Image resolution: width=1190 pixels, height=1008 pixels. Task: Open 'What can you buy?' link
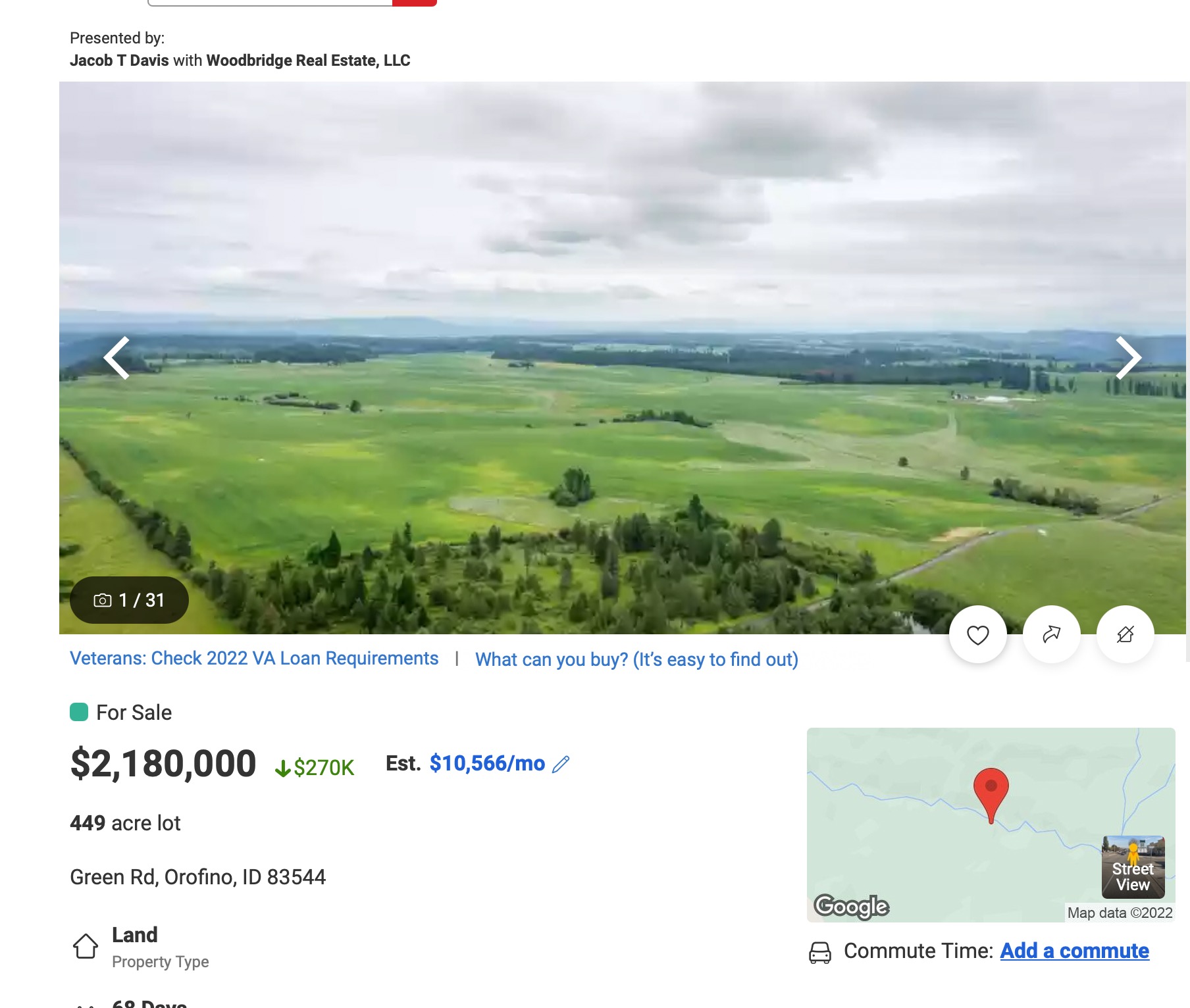(636, 659)
